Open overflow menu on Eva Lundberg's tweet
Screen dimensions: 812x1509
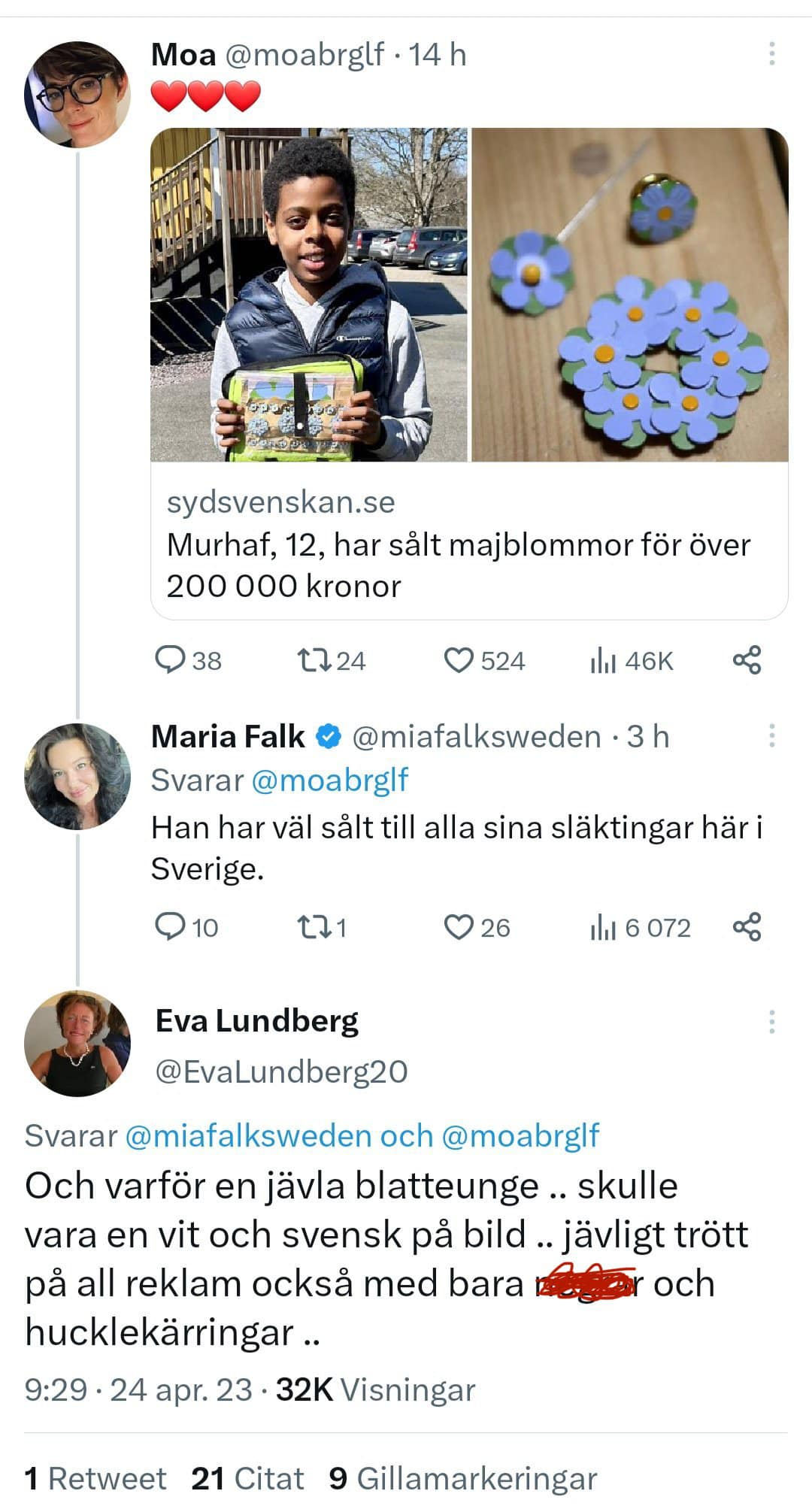tap(771, 1022)
